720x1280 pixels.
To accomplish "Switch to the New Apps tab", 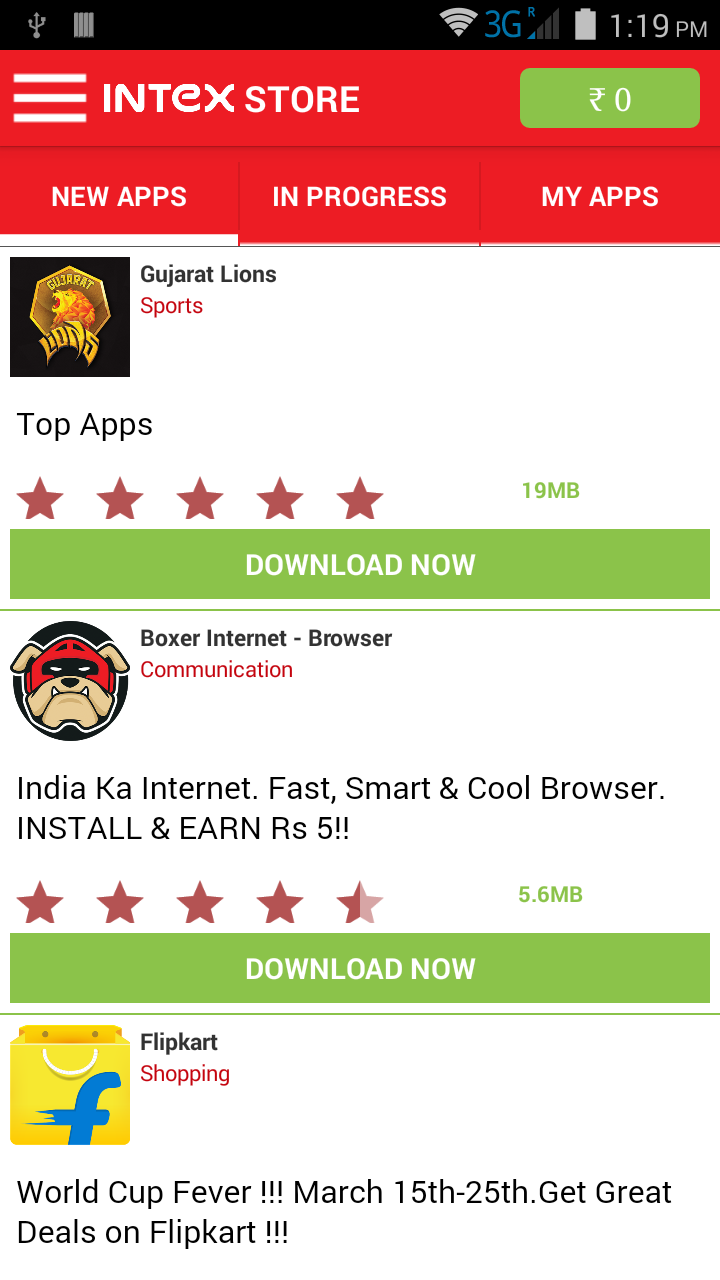I will (x=119, y=196).
